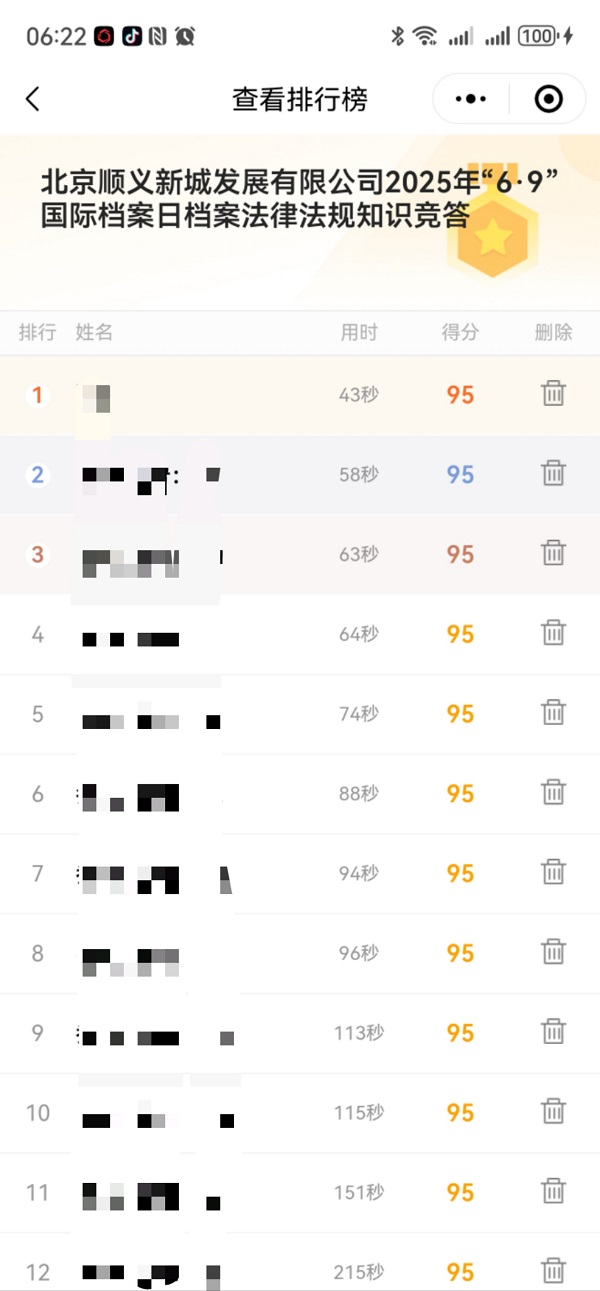600x1291 pixels.
Task: Delete the rank 9 entry with 113秒
Action: point(553,1031)
